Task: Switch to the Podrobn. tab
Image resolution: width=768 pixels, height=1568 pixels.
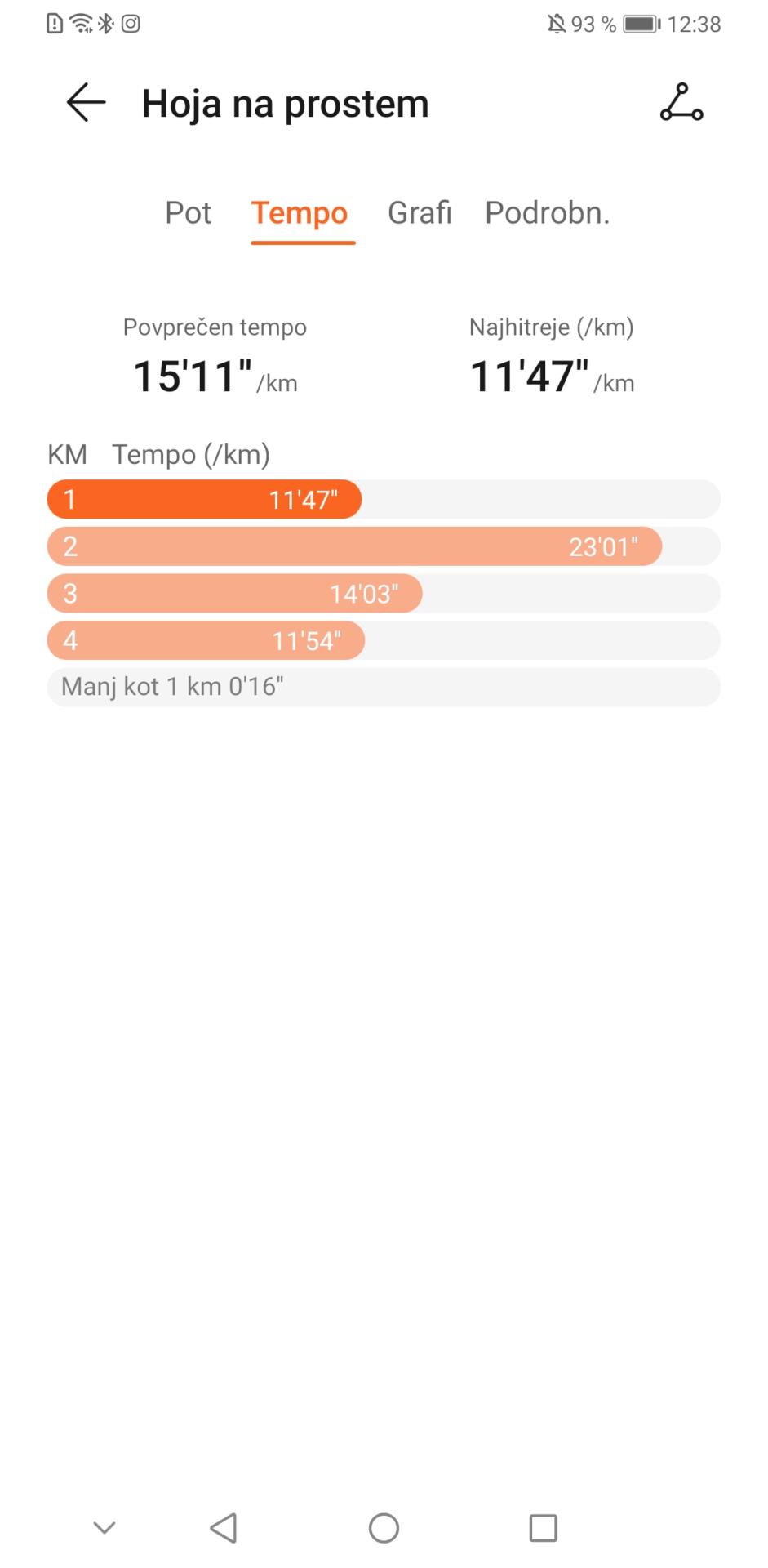Action: (x=547, y=213)
